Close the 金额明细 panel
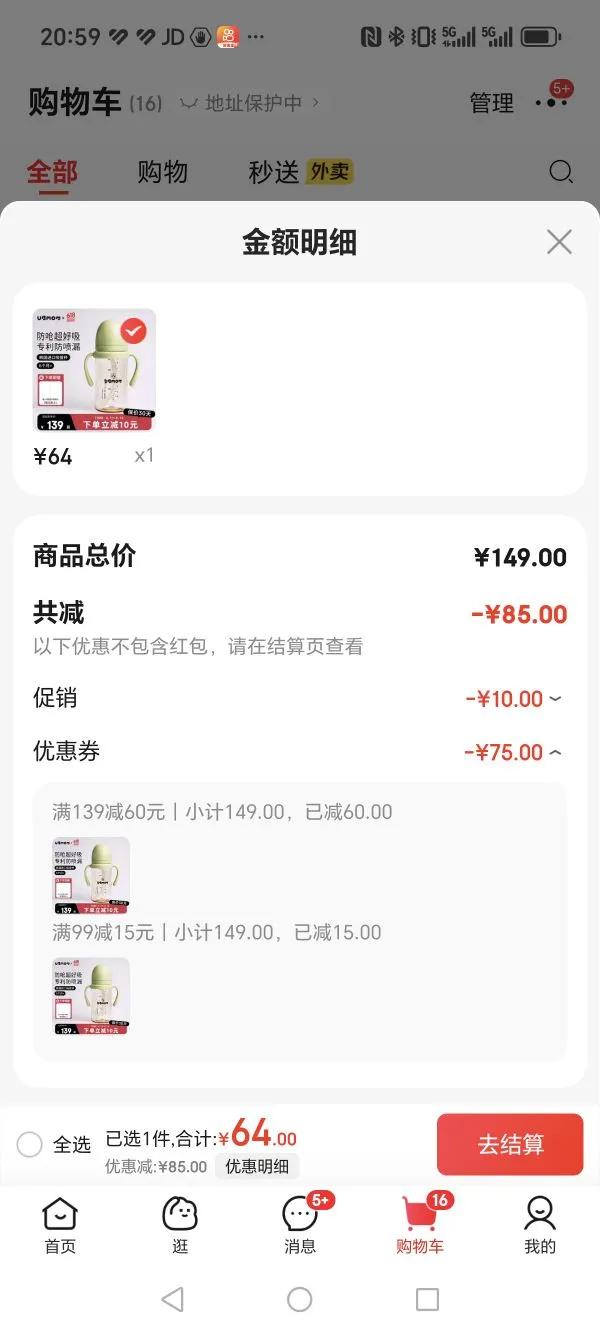The image size is (600, 1332). (x=559, y=242)
